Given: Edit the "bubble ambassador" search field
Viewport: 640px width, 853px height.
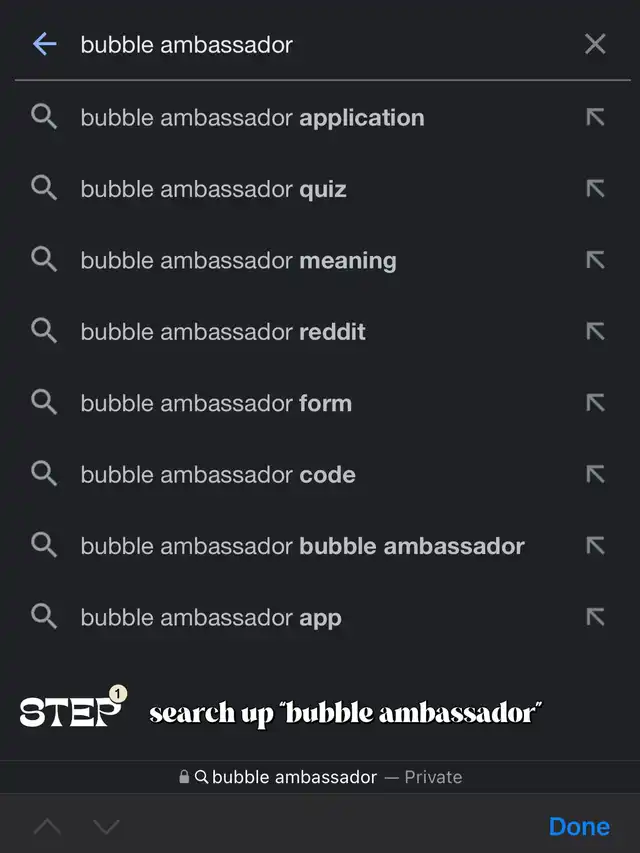Looking at the screenshot, I should [x=300, y=45].
